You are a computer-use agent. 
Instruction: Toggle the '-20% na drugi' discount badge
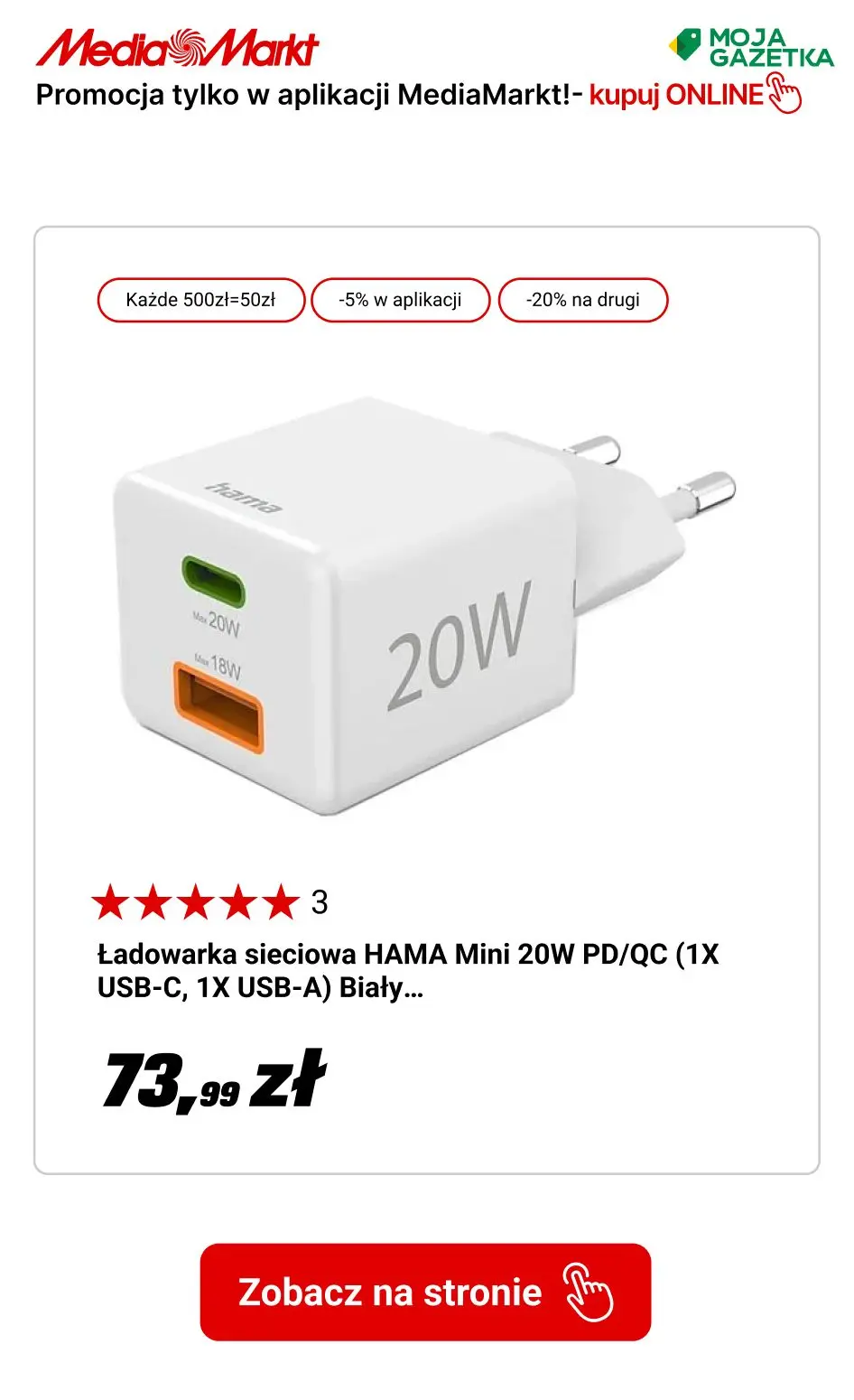click(583, 299)
